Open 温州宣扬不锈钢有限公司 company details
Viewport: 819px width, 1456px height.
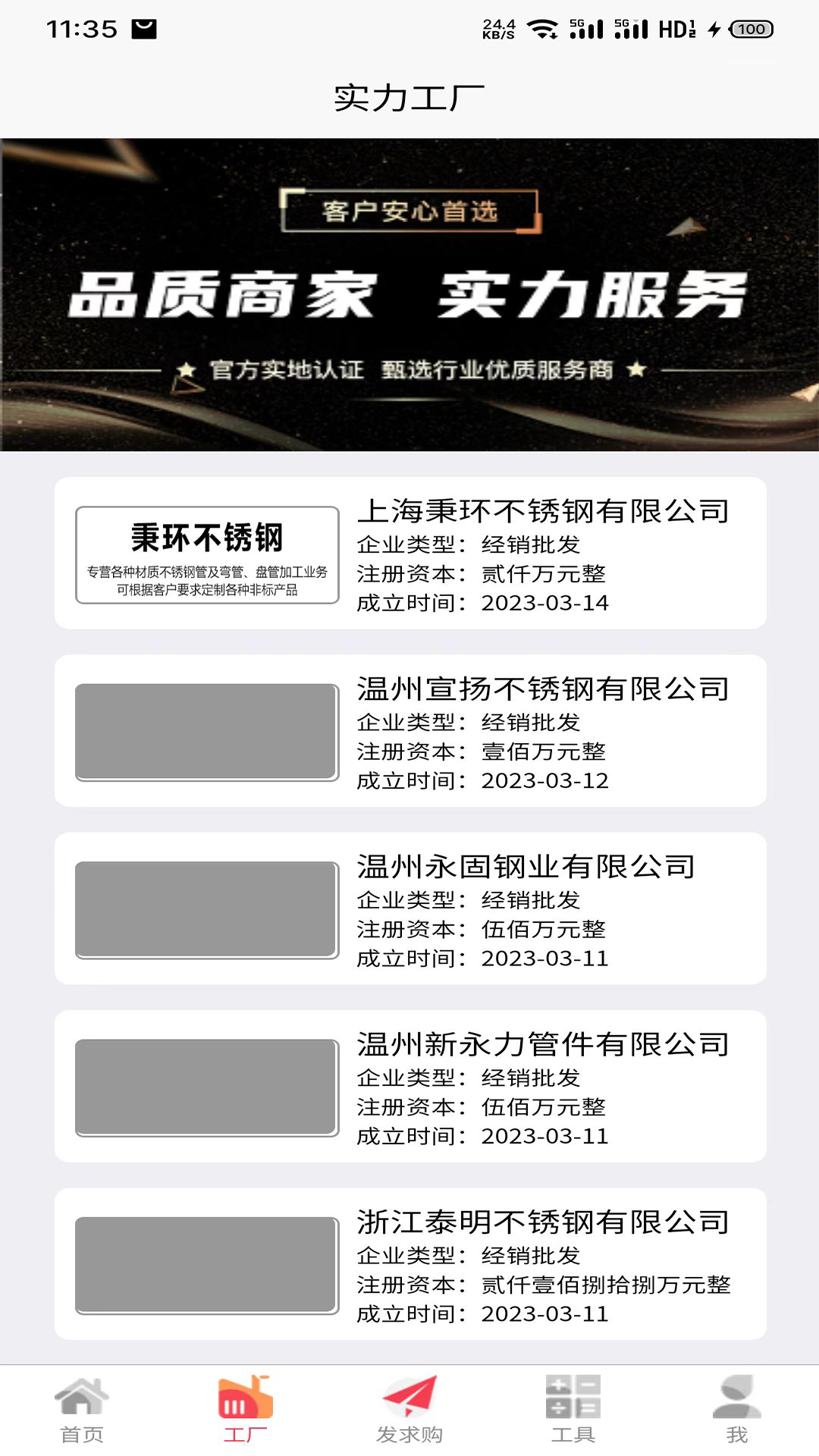(409, 730)
